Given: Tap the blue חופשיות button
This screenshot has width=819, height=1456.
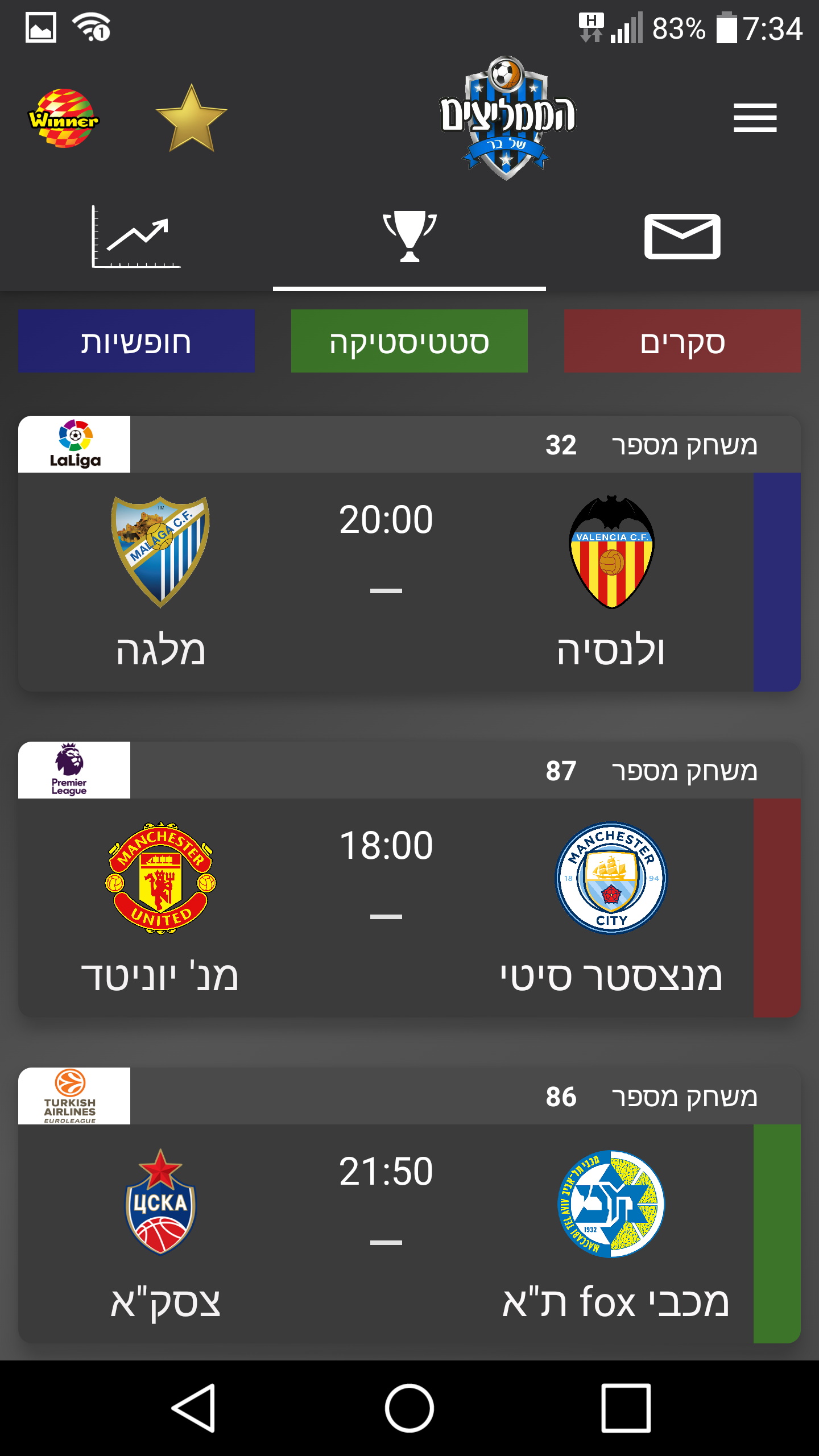Looking at the screenshot, I should [136, 341].
